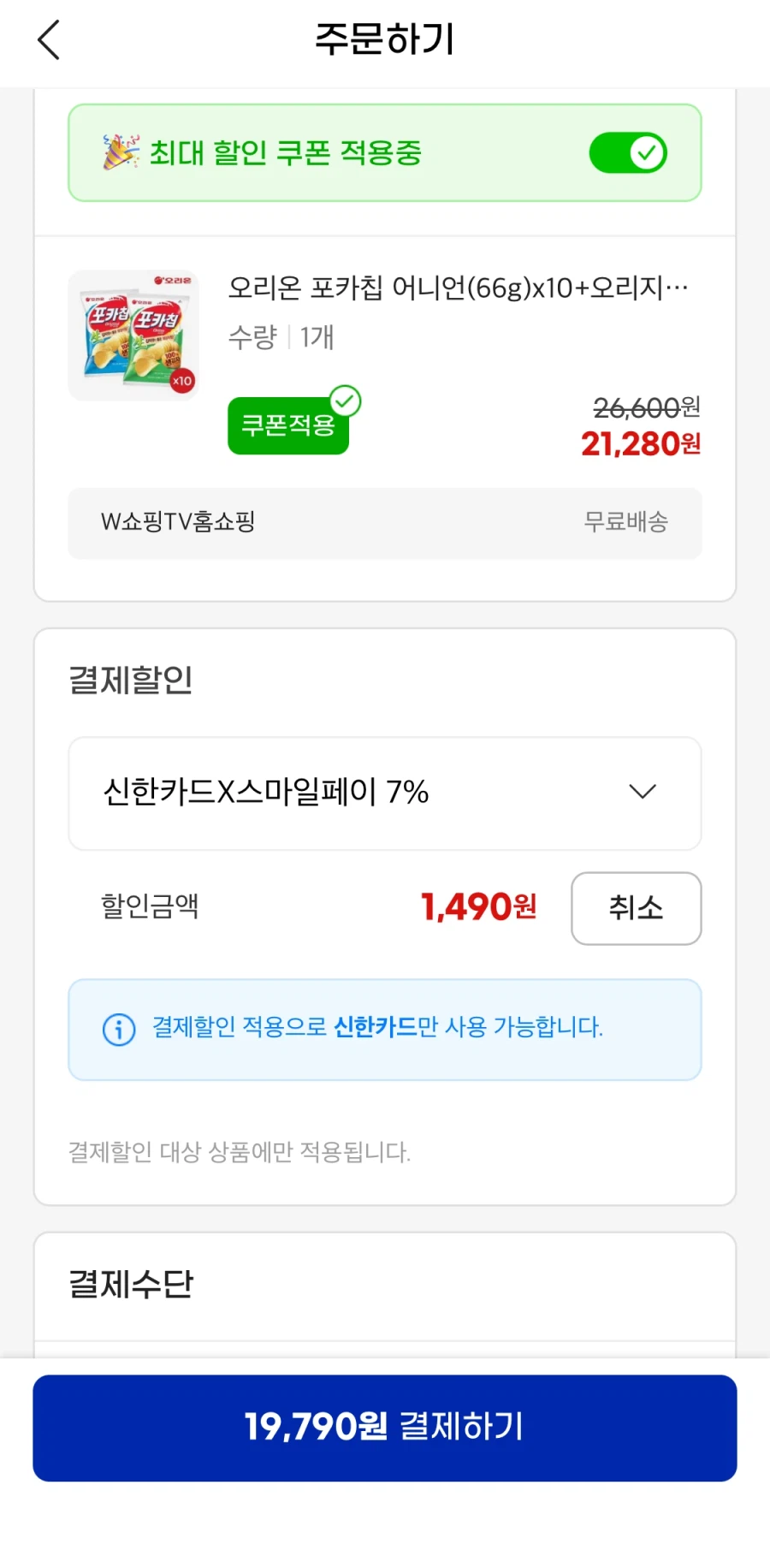This screenshot has width=770, height=1568.
Task: Toggle off the maximum discount coupon switch
Action: click(x=628, y=151)
